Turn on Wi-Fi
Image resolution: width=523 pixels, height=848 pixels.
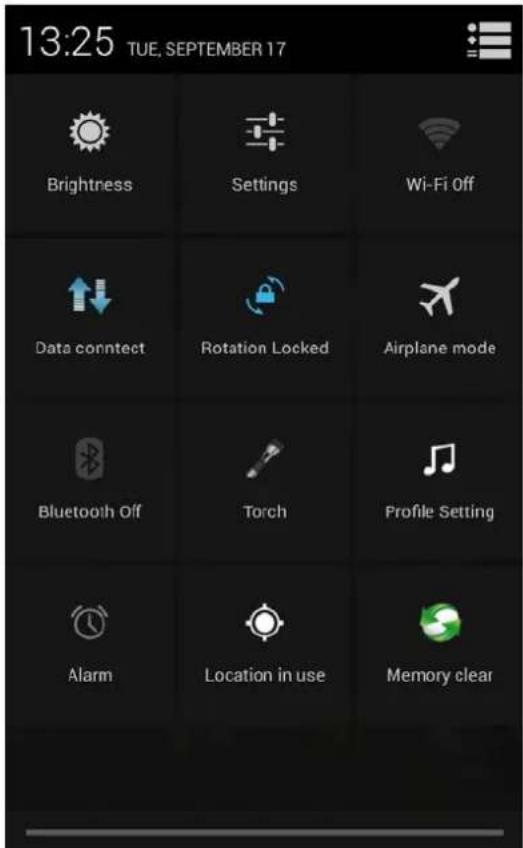[x=439, y=154]
